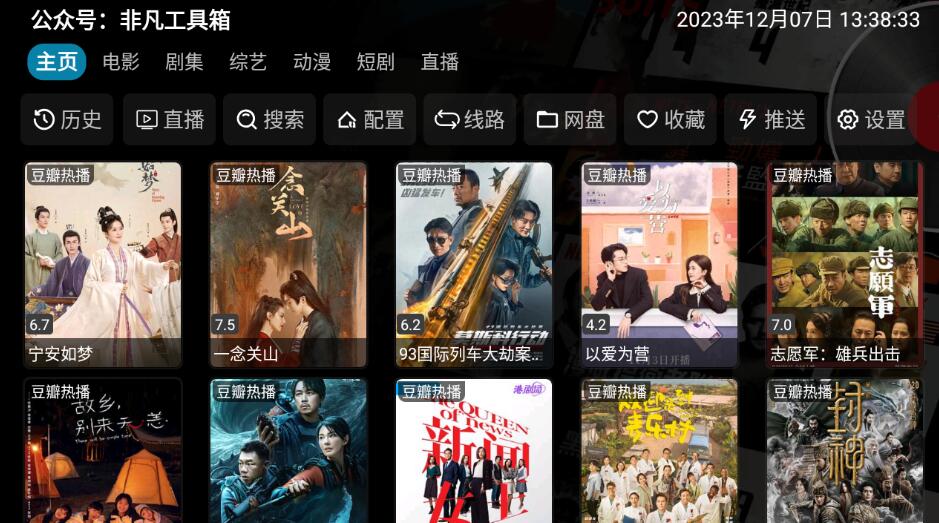View 收藏 favorites
Viewport: 939px width, 523px height.
coord(670,120)
